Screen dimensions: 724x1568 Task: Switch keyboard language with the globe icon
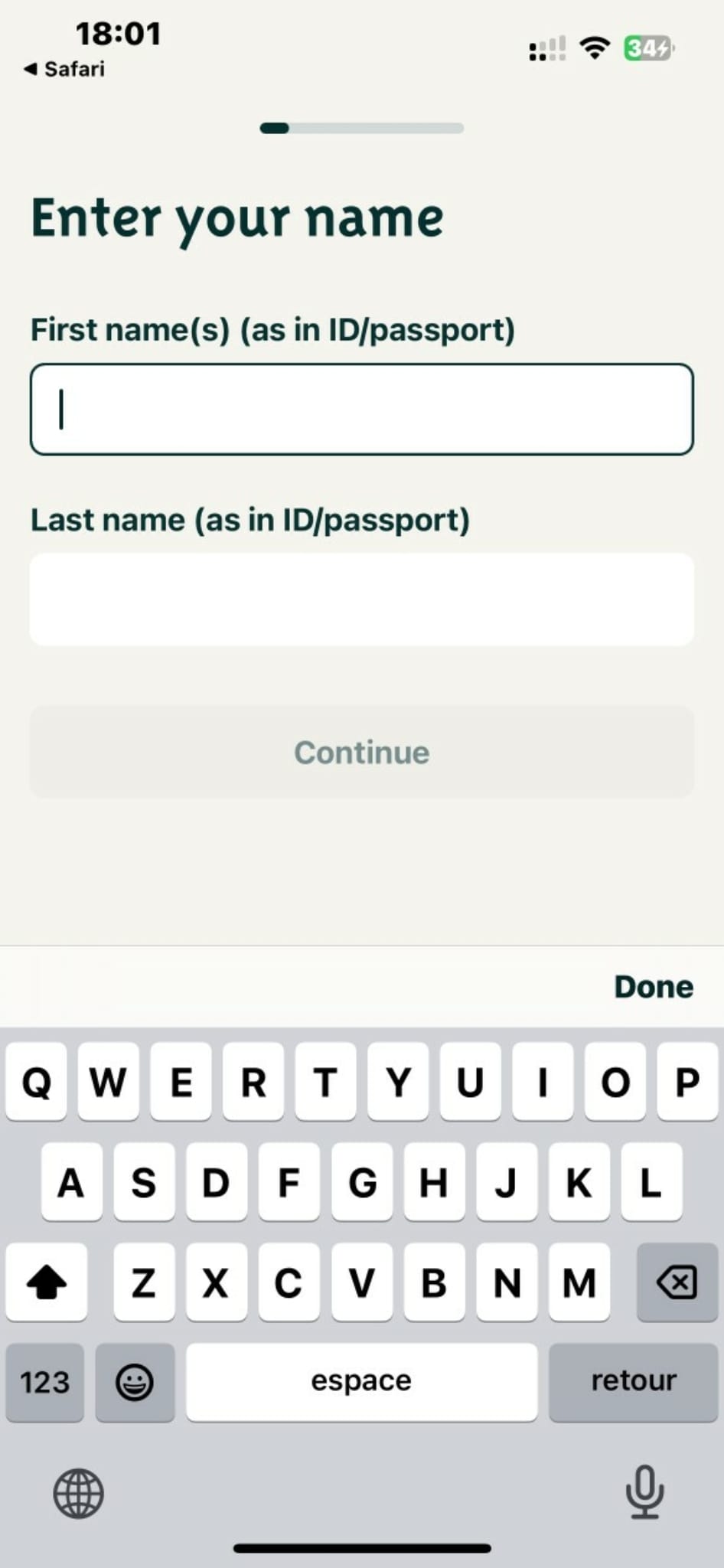(78, 1493)
